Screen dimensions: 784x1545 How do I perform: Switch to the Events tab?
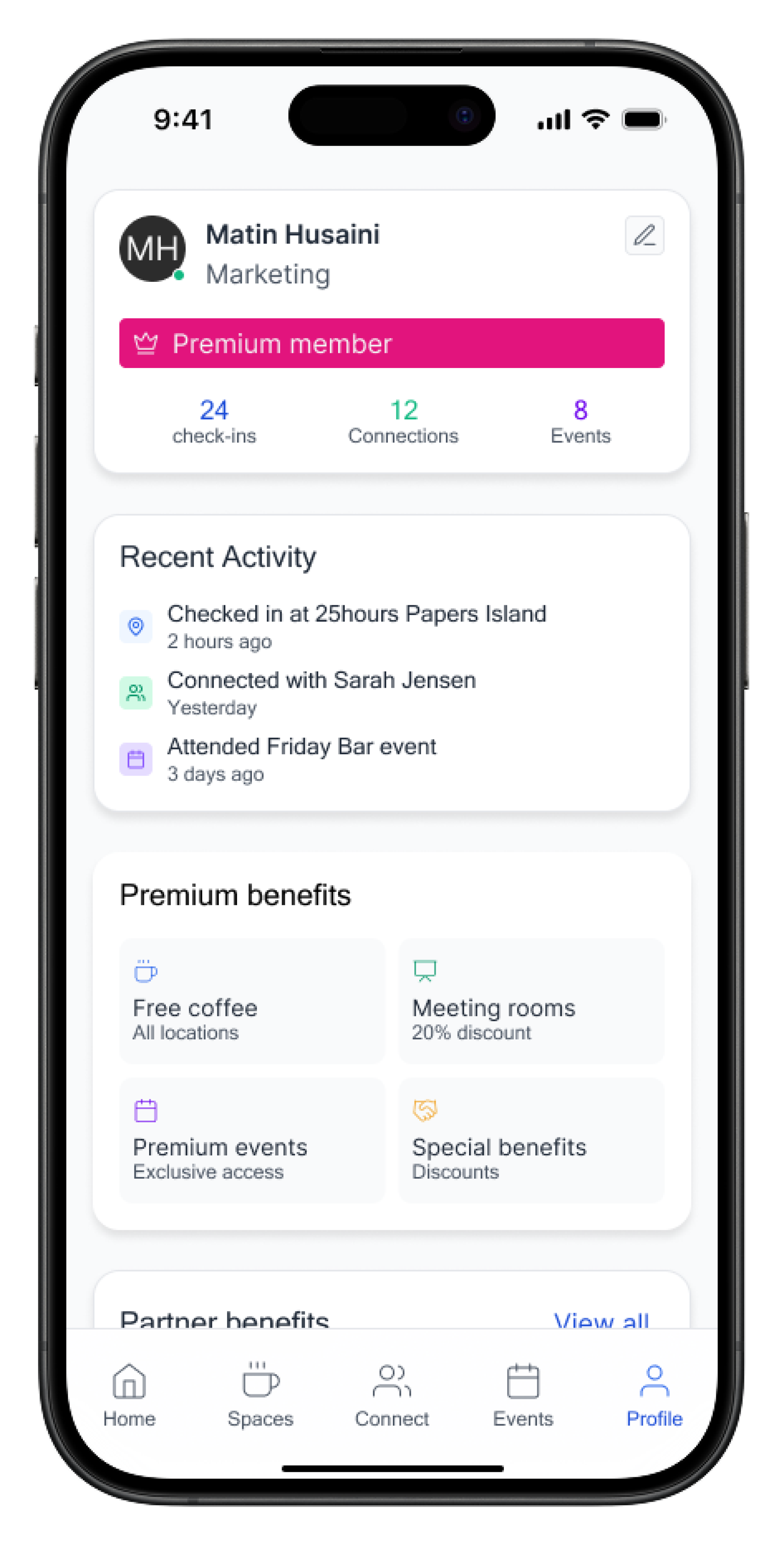523,1394
